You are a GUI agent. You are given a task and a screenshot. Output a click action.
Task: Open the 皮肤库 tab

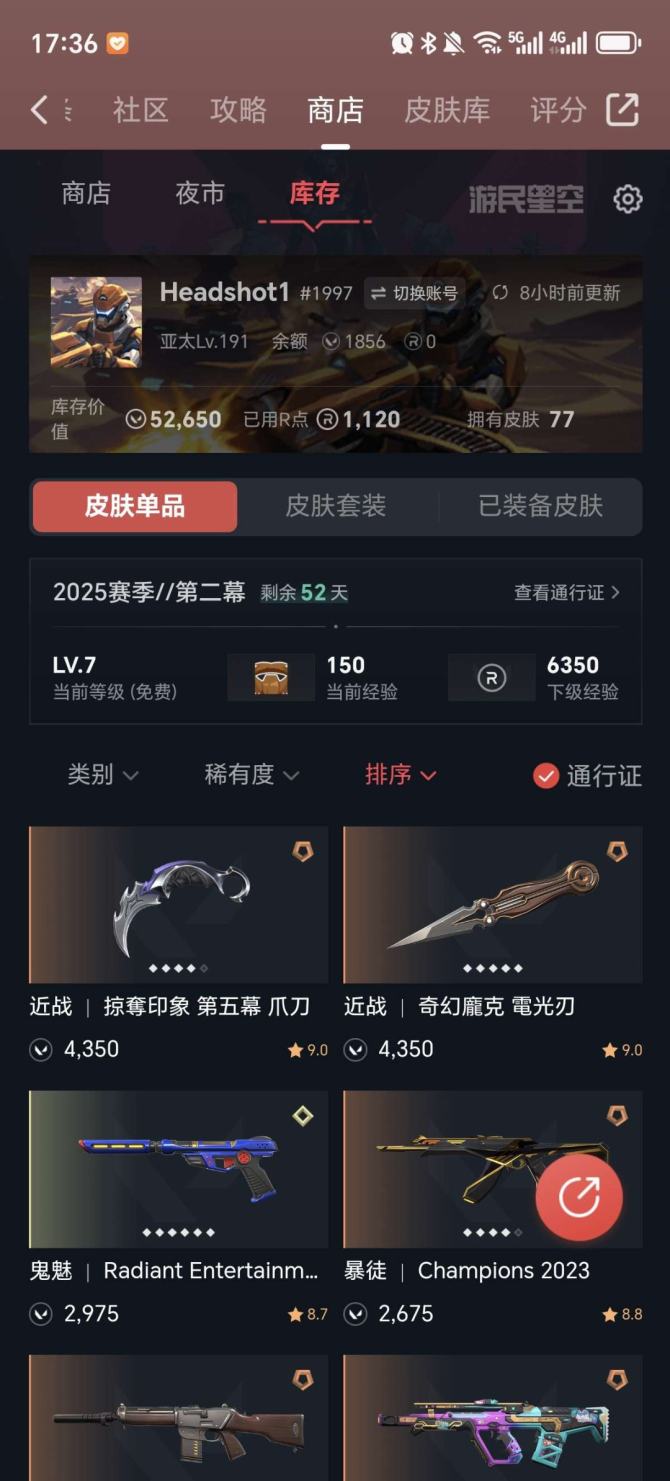point(446,110)
